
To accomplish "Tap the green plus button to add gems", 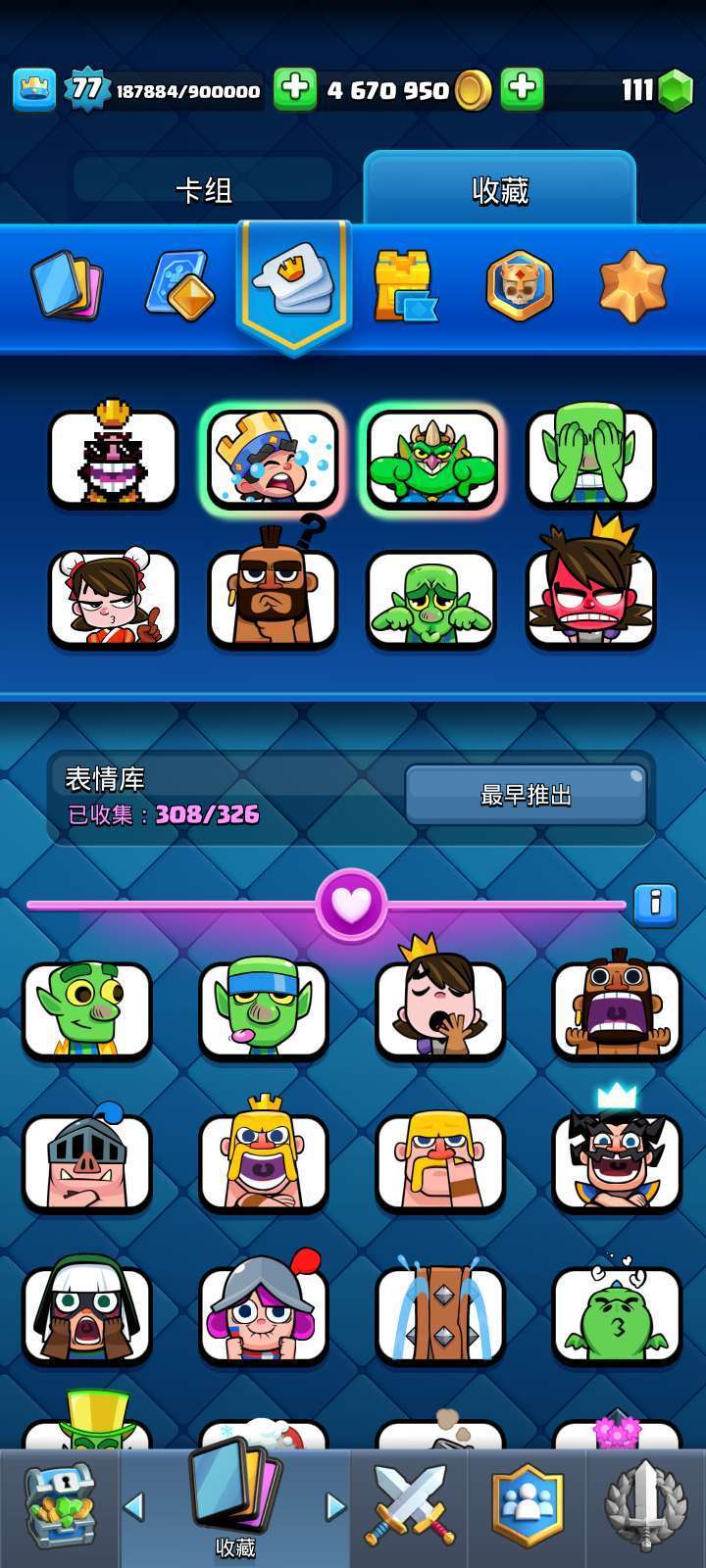I will (522, 89).
